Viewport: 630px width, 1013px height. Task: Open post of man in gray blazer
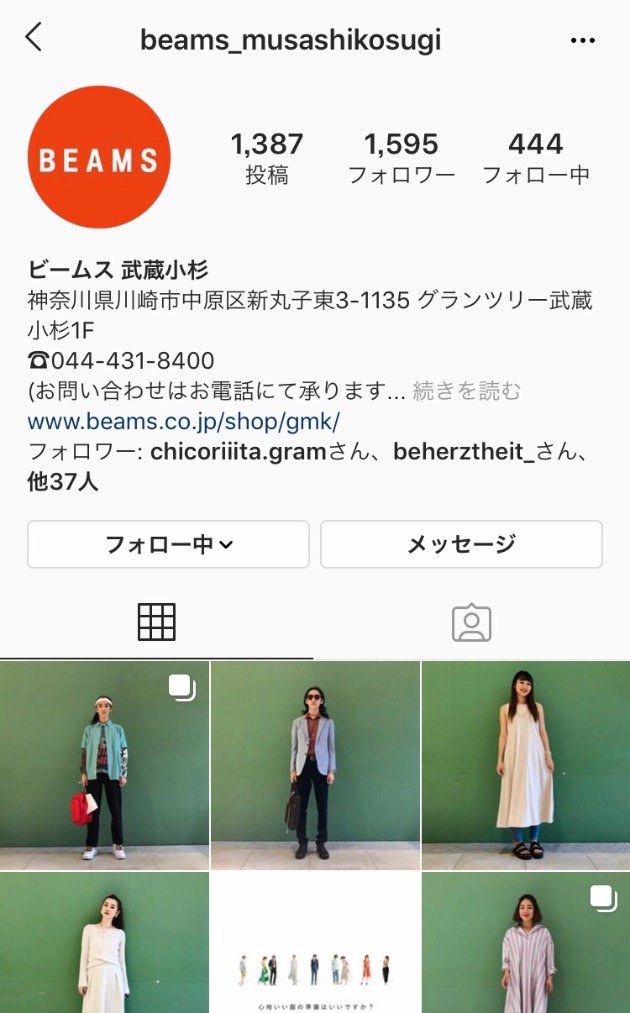pyautogui.click(x=315, y=765)
